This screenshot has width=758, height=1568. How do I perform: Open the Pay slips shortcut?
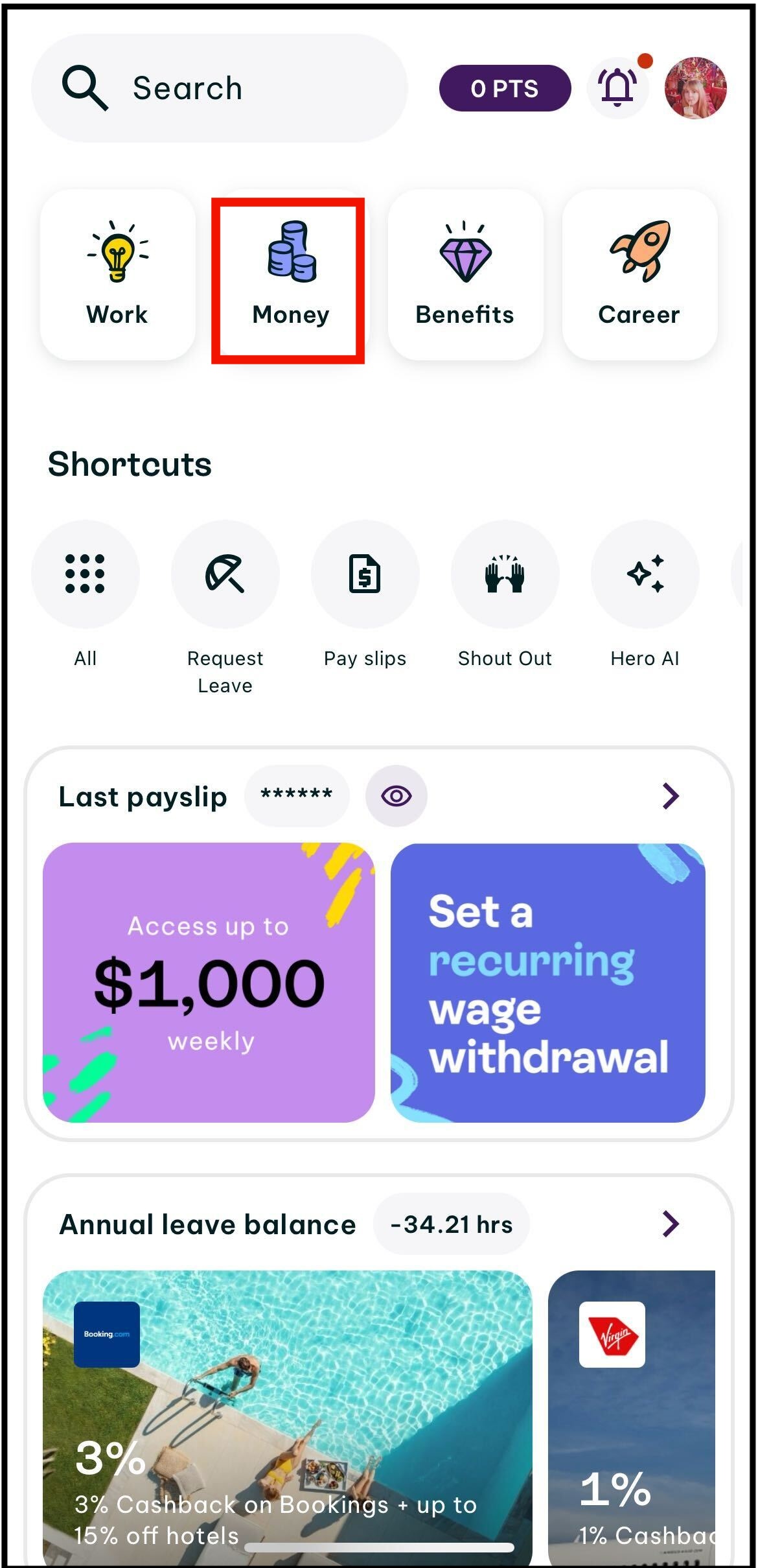[x=365, y=574]
